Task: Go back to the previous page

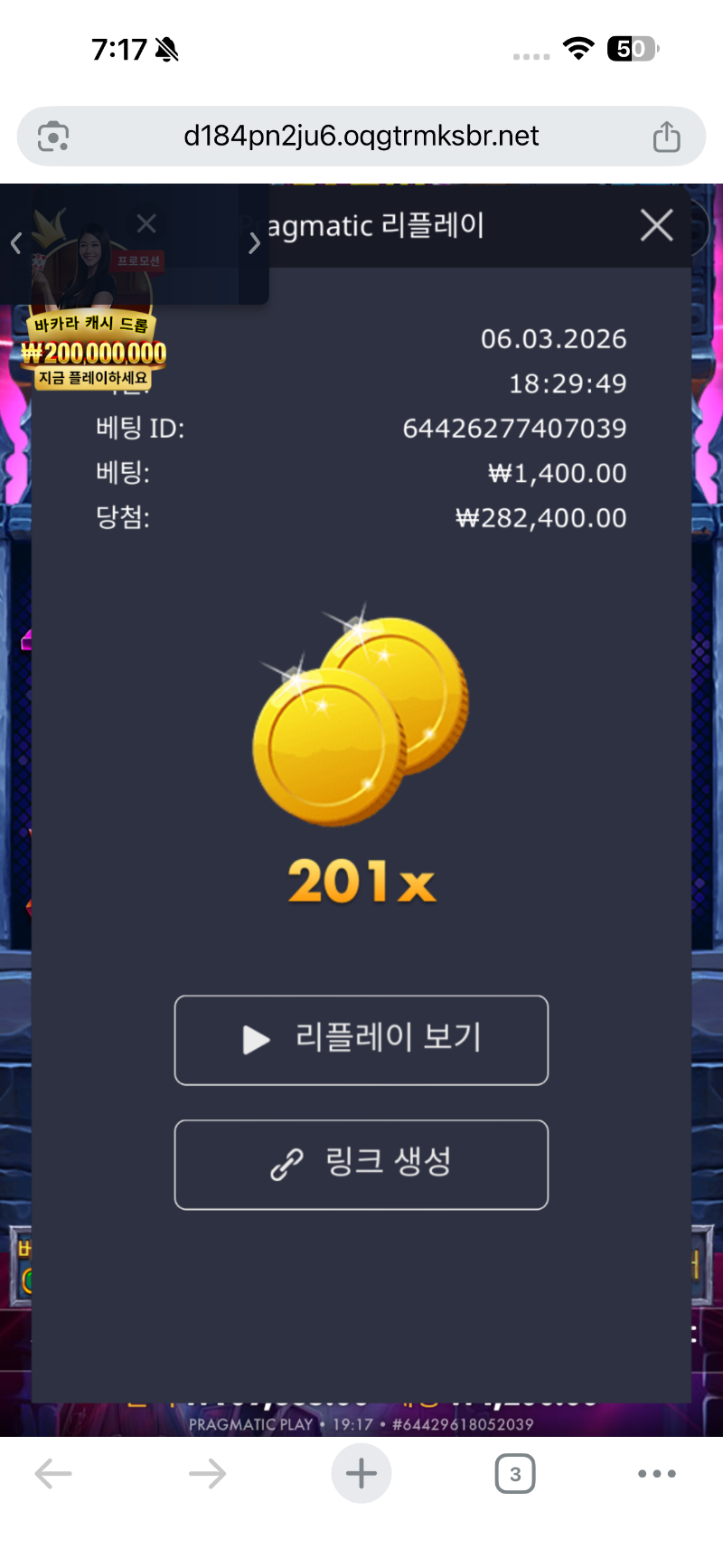Action: (53, 1474)
